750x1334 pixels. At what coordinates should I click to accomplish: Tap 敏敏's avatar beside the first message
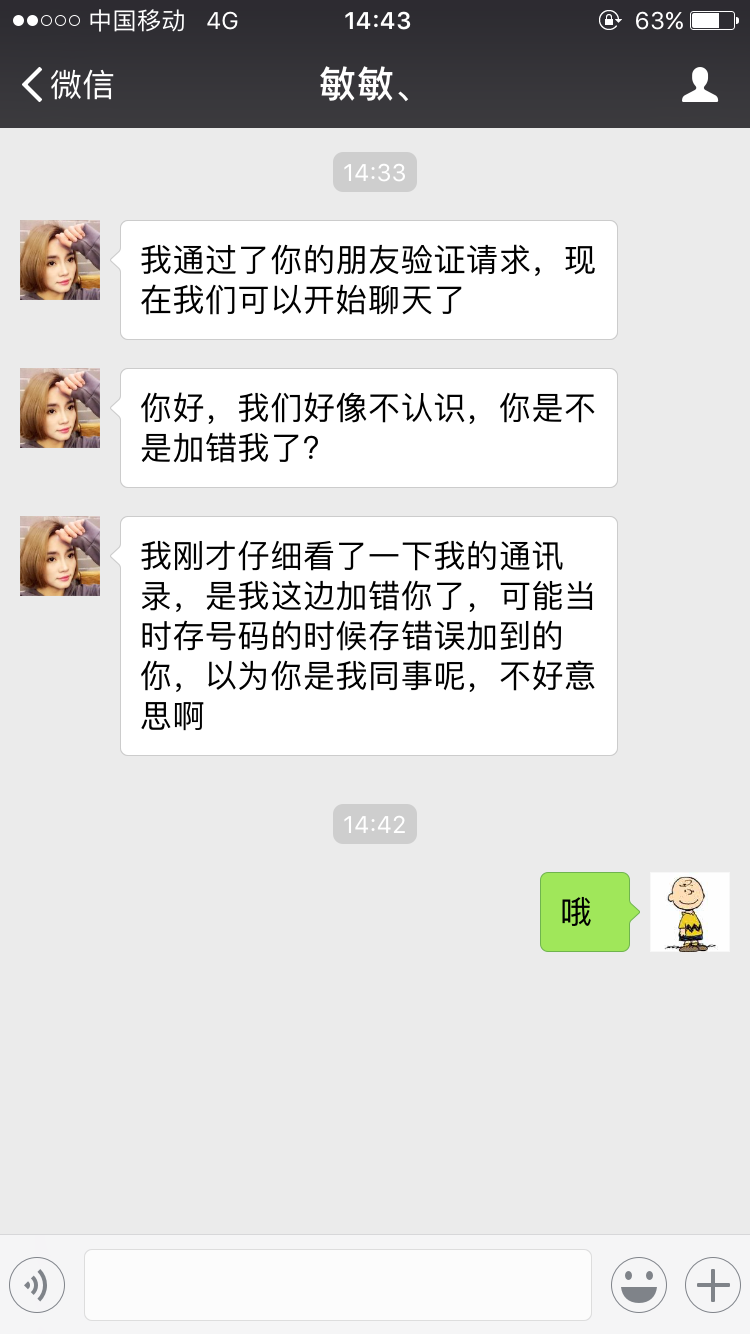pyautogui.click(x=59, y=260)
